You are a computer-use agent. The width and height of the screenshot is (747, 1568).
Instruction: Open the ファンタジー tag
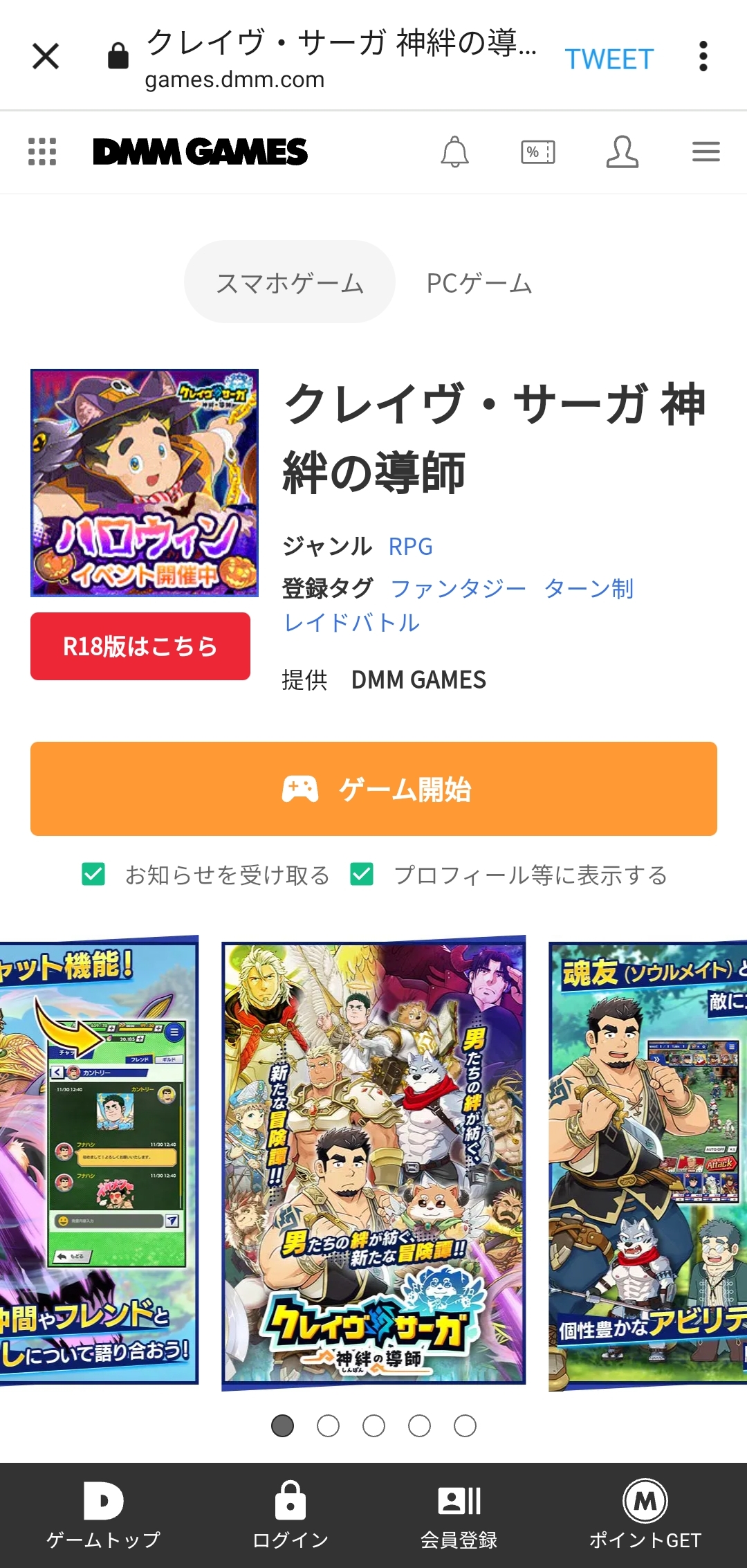pyautogui.click(x=459, y=589)
